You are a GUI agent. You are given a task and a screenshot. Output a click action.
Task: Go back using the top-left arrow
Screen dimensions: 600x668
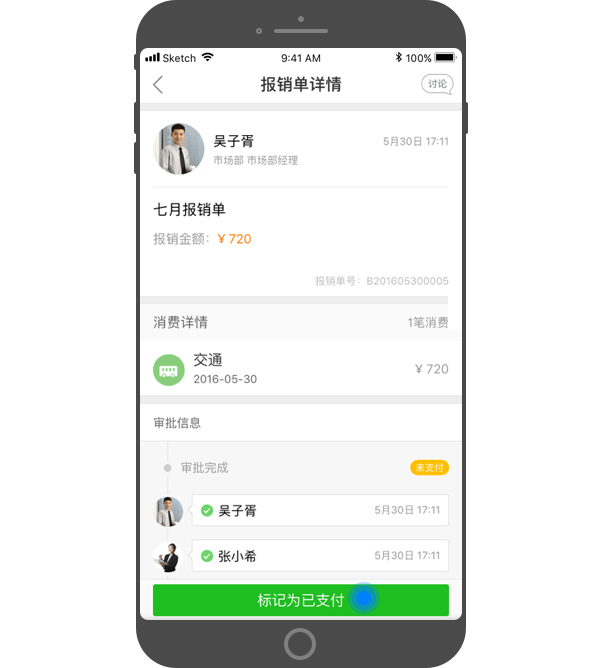[158, 85]
